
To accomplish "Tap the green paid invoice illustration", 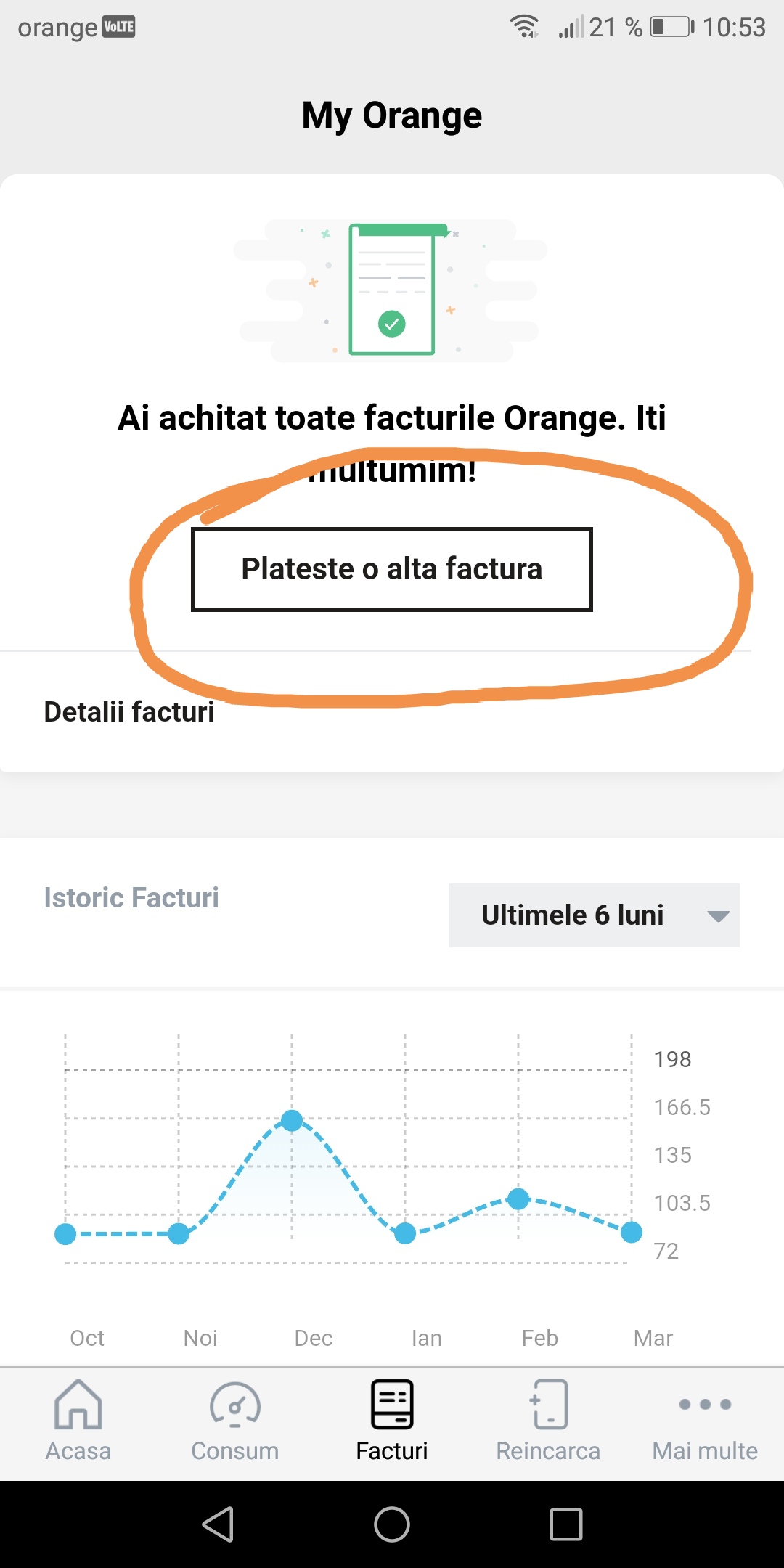I will [392, 288].
